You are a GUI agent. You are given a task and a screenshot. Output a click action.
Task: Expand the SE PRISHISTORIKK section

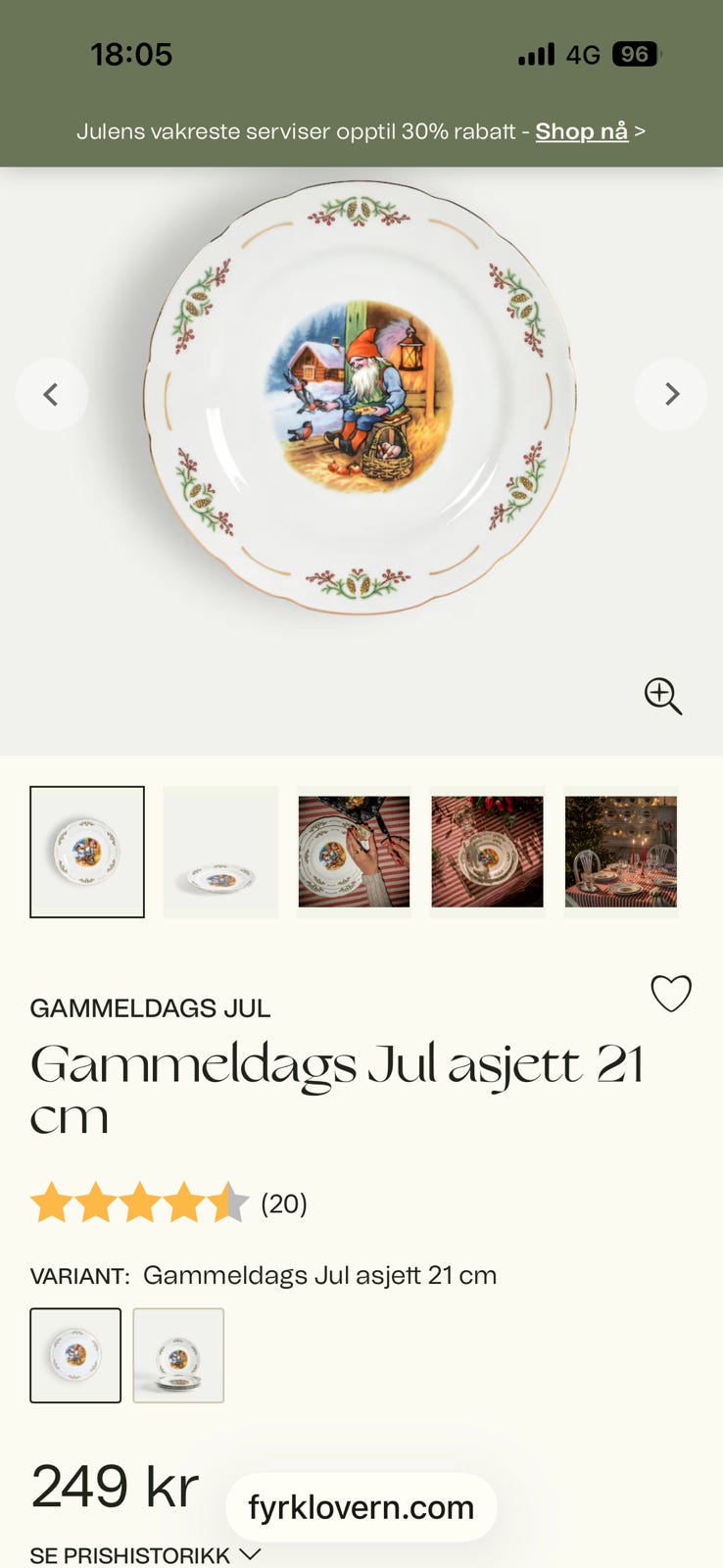[137, 1554]
